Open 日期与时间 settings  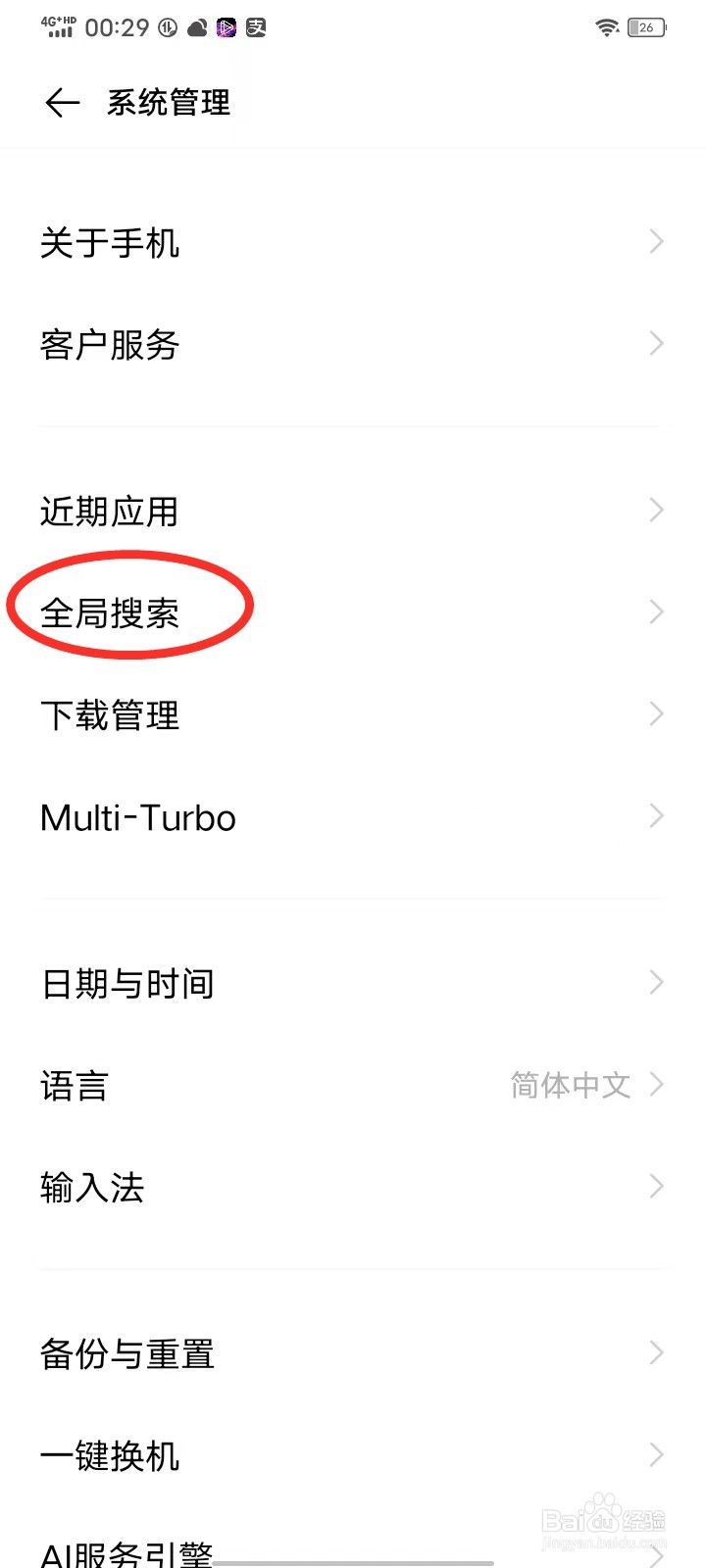pyautogui.click(x=126, y=983)
